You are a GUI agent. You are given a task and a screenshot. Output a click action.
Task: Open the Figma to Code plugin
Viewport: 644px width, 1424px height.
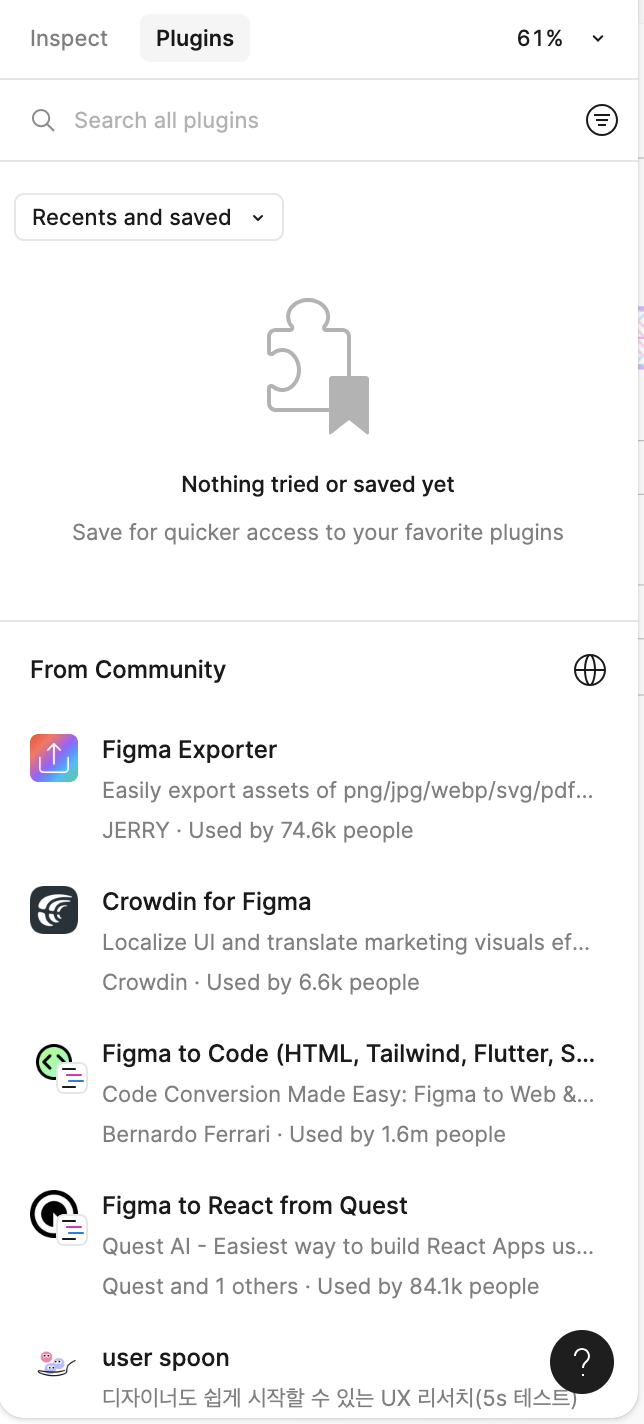click(x=348, y=1054)
